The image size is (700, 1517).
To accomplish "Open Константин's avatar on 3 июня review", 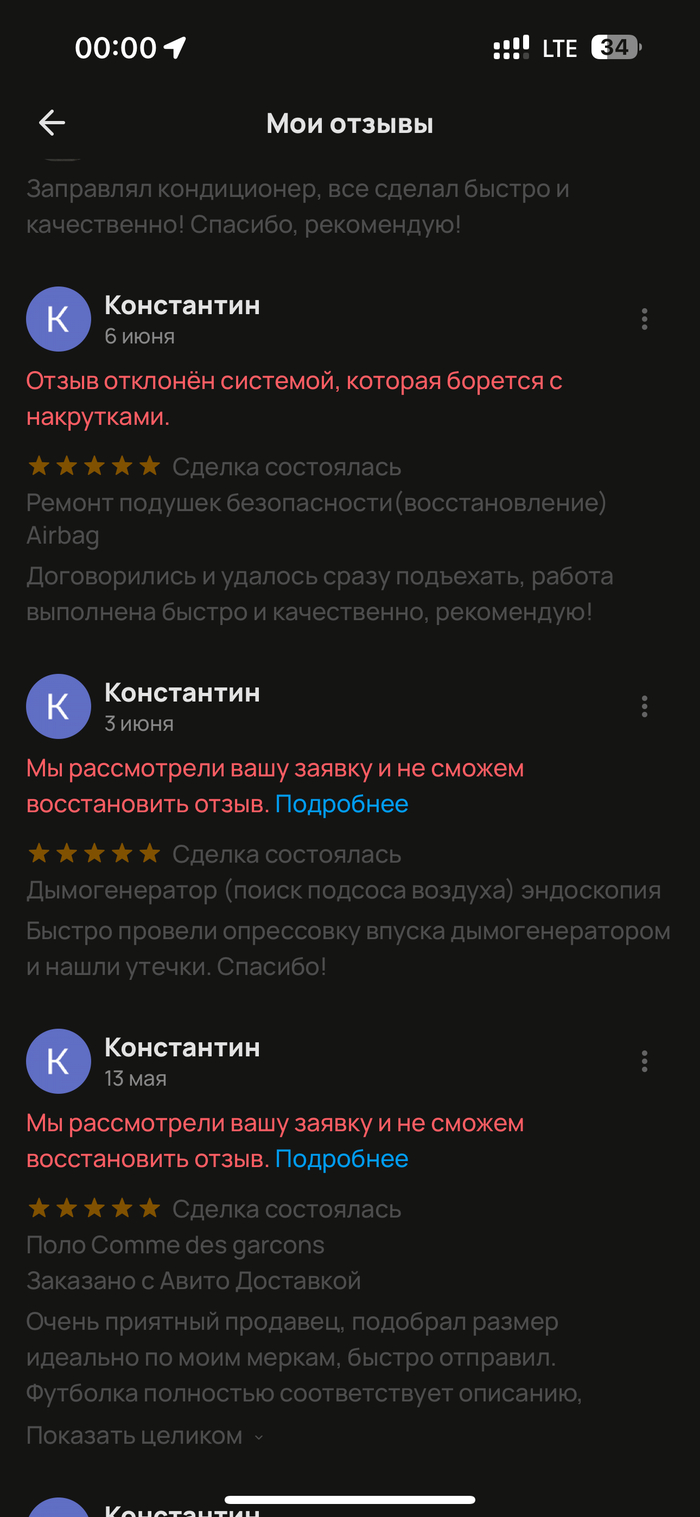I will 58,707.
